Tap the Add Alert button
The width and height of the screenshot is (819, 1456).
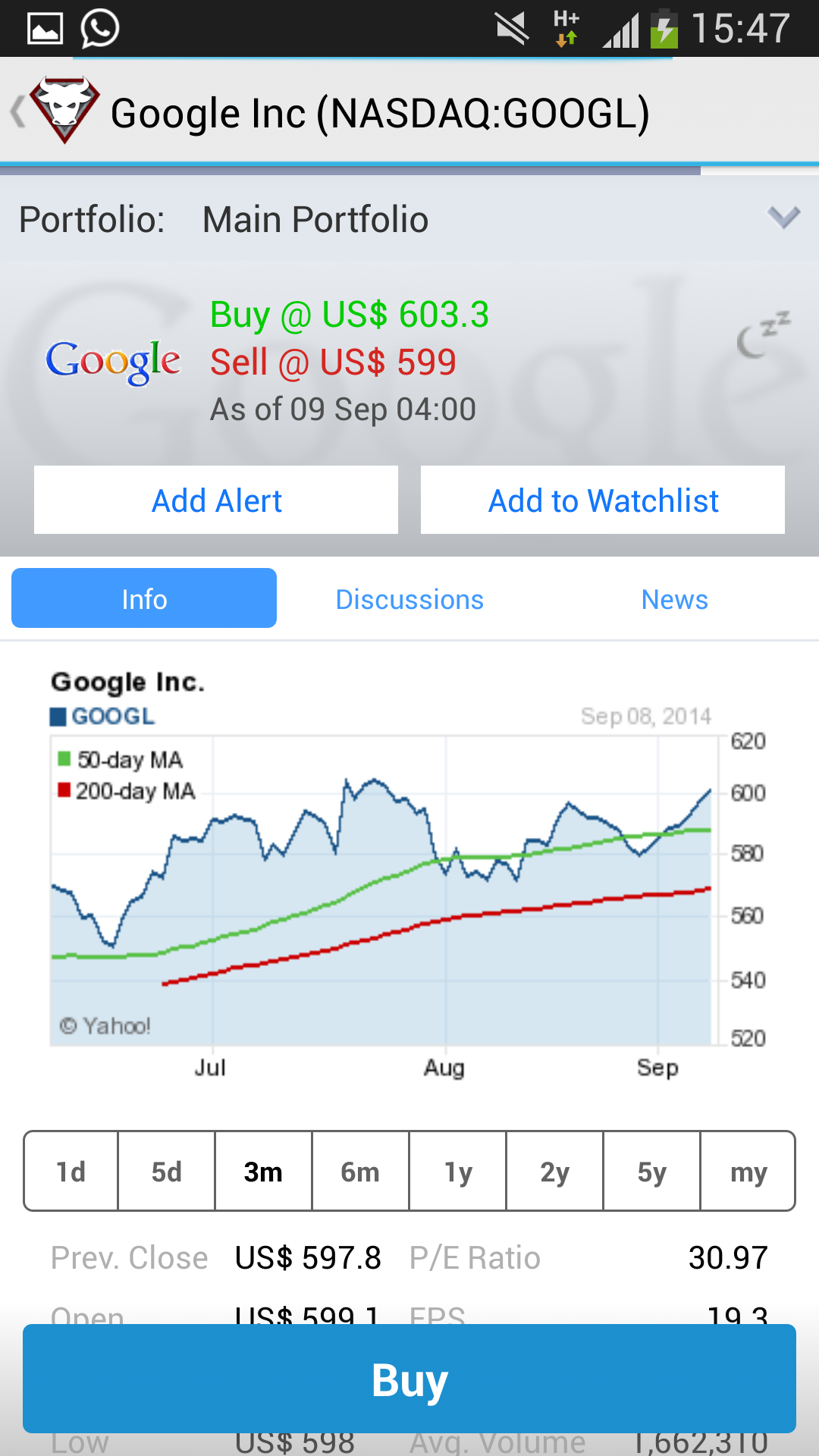pyautogui.click(x=216, y=500)
